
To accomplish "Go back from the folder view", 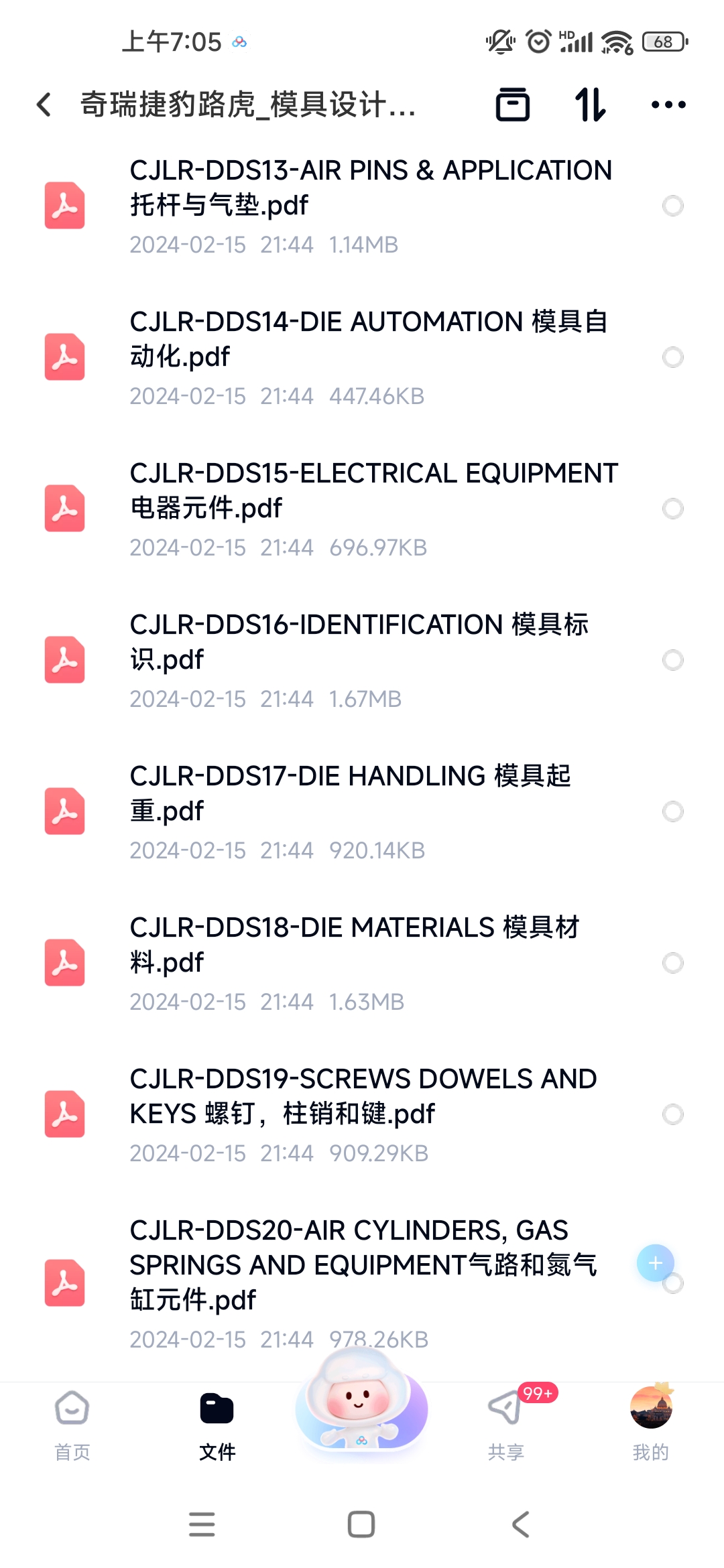I will tap(44, 105).
